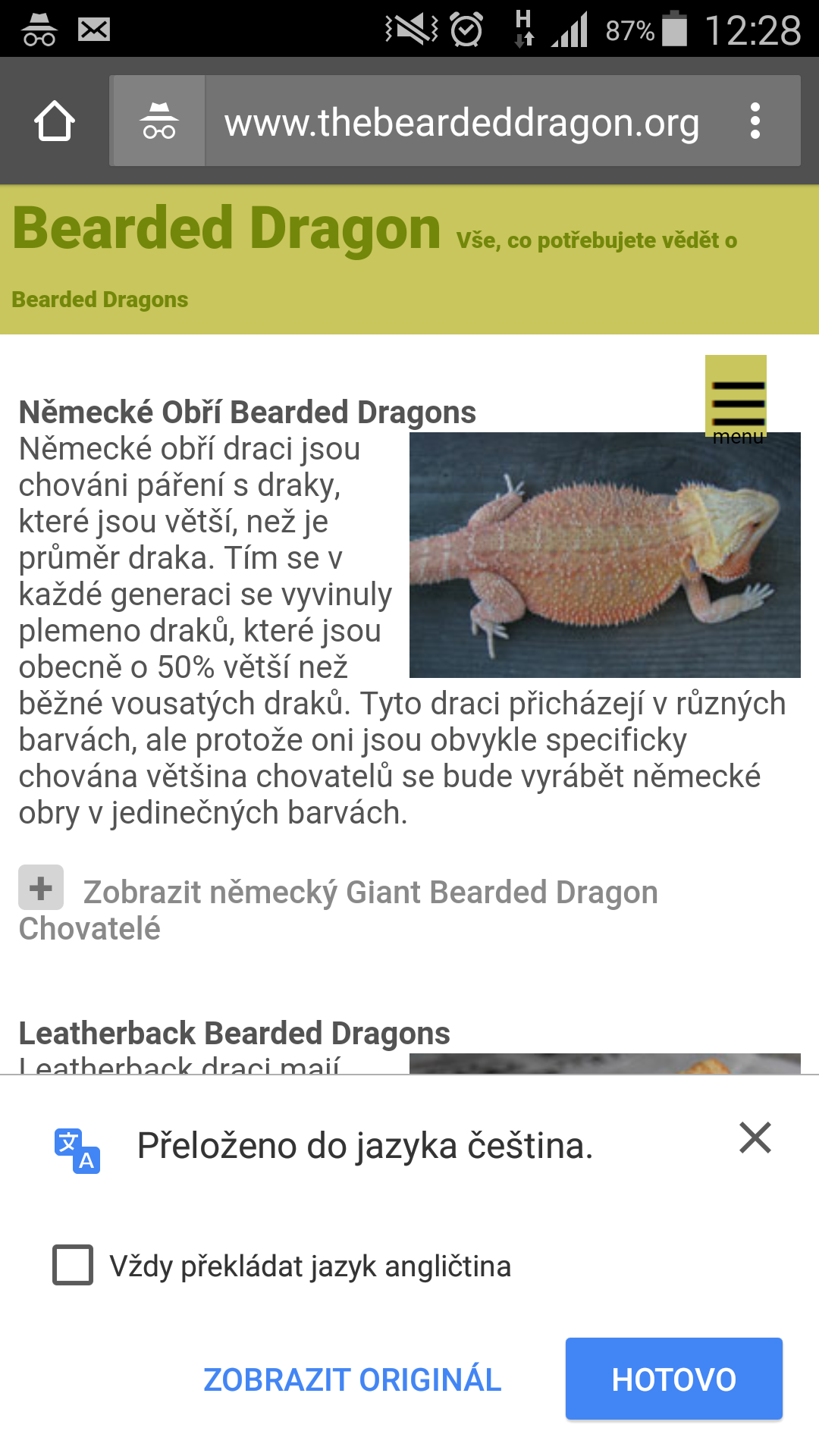Open the browser overflow menu
Image resolution: width=819 pixels, height=1456 pixels.
tap(755, 121)
